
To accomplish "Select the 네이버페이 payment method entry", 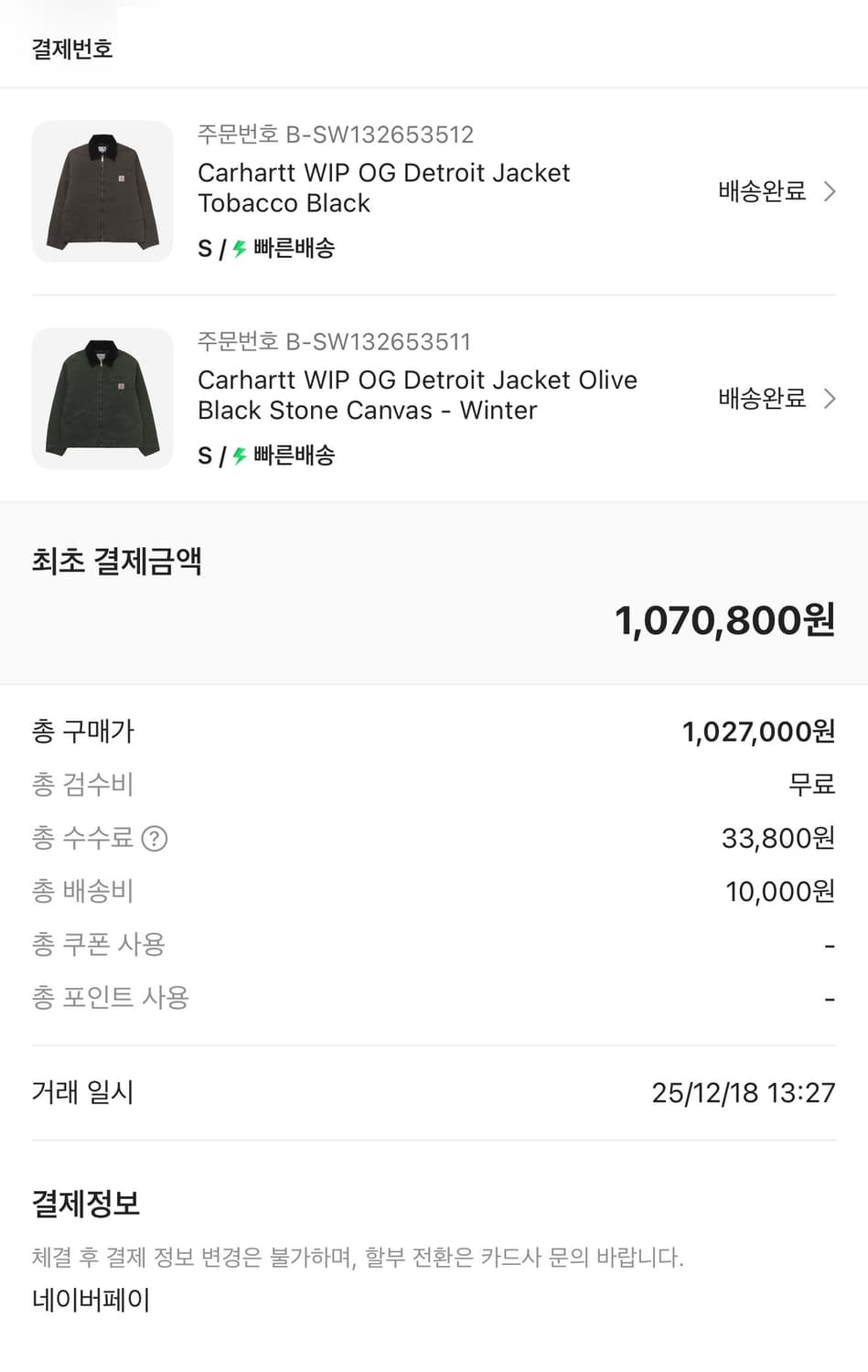I will (90, 1300).
